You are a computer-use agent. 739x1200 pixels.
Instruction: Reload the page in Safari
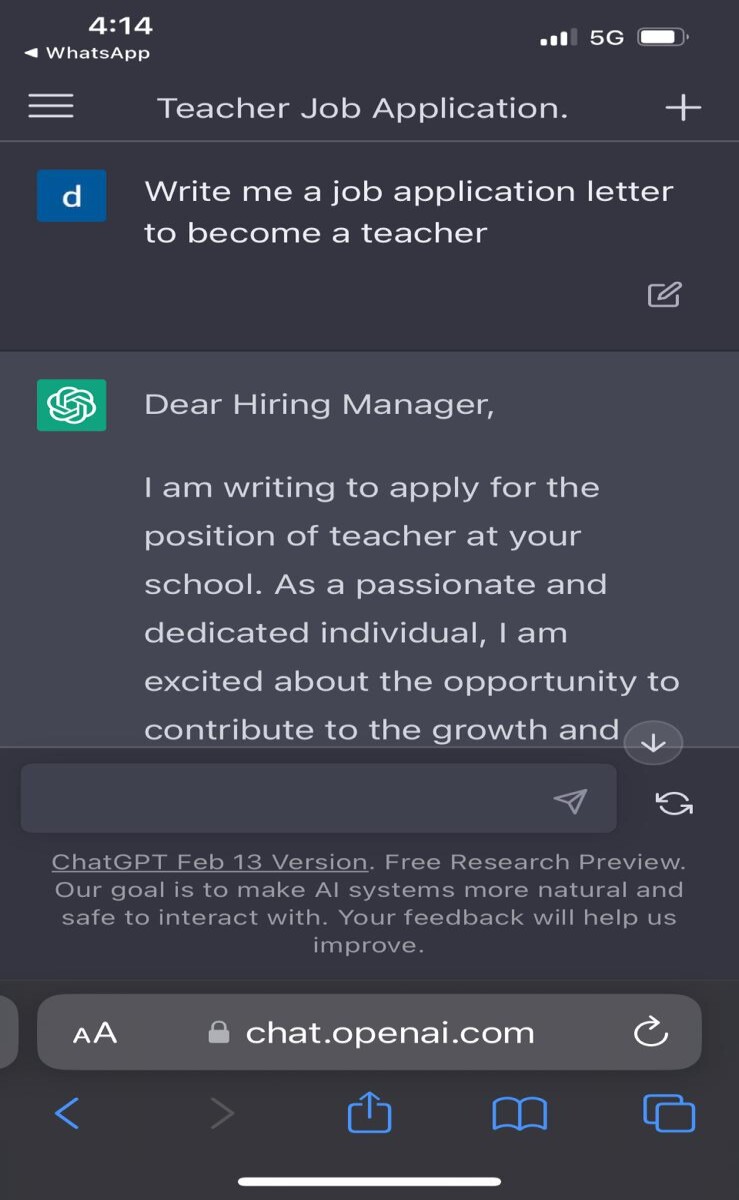[651, 1031]
